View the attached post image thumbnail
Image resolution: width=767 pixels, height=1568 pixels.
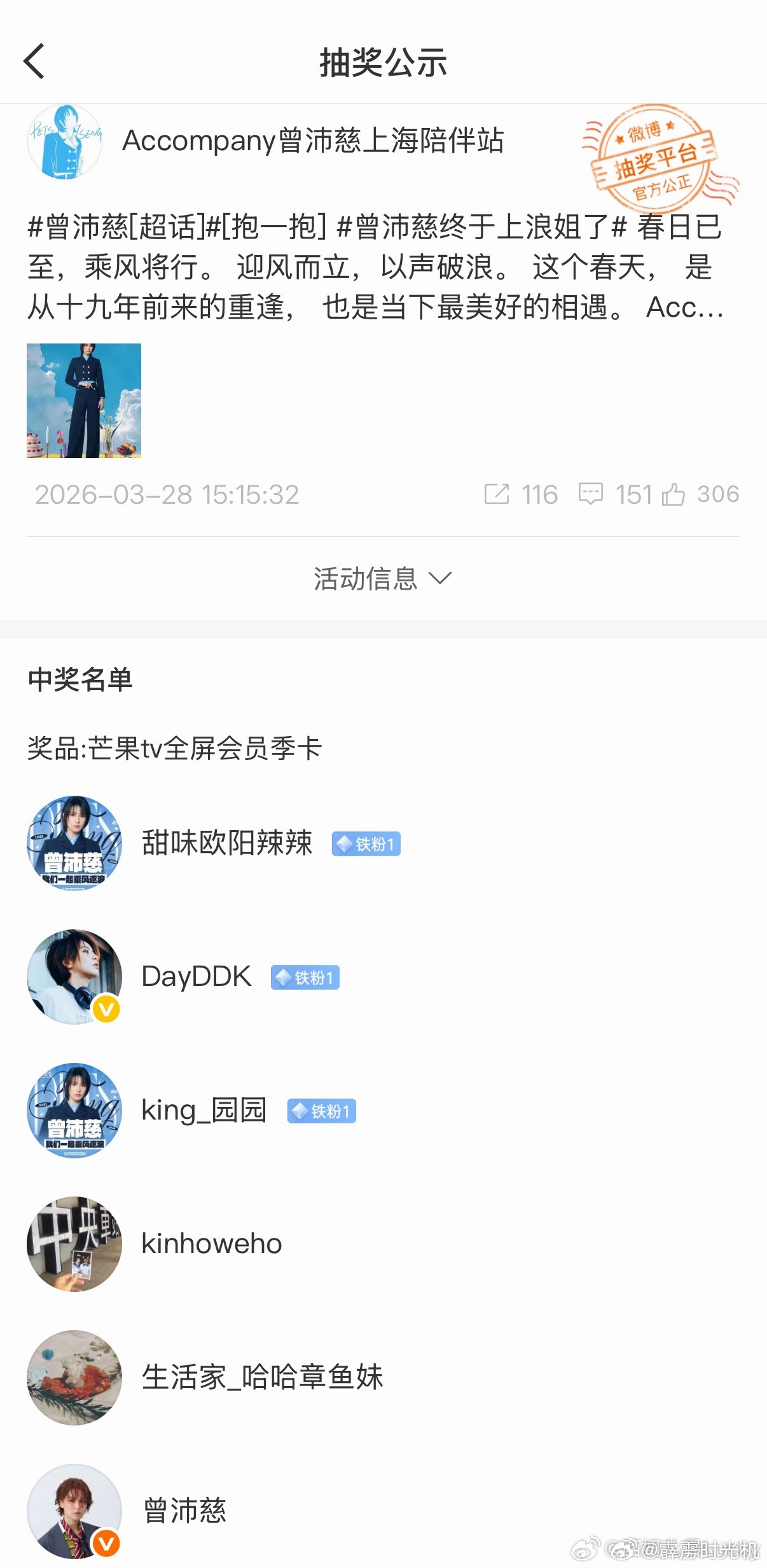click(x=85, y=401)
